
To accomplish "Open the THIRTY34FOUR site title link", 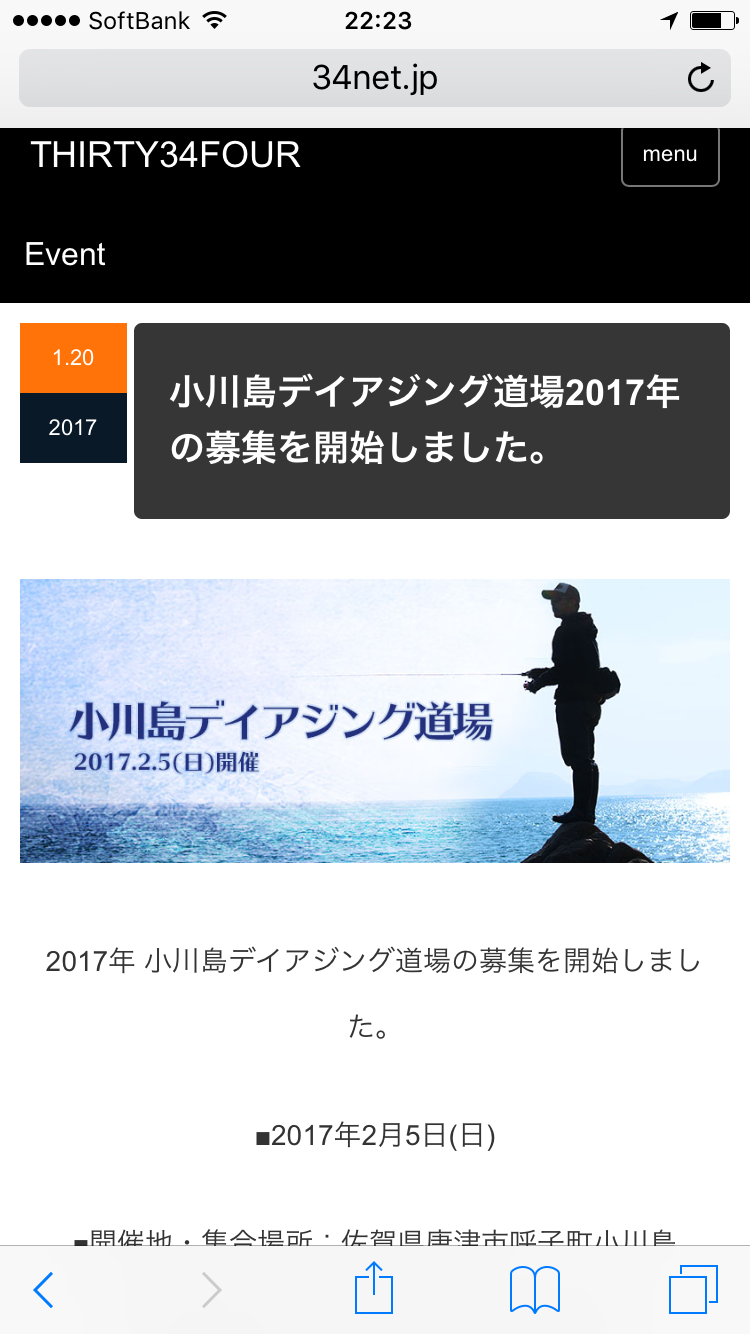I will (165, 155).
